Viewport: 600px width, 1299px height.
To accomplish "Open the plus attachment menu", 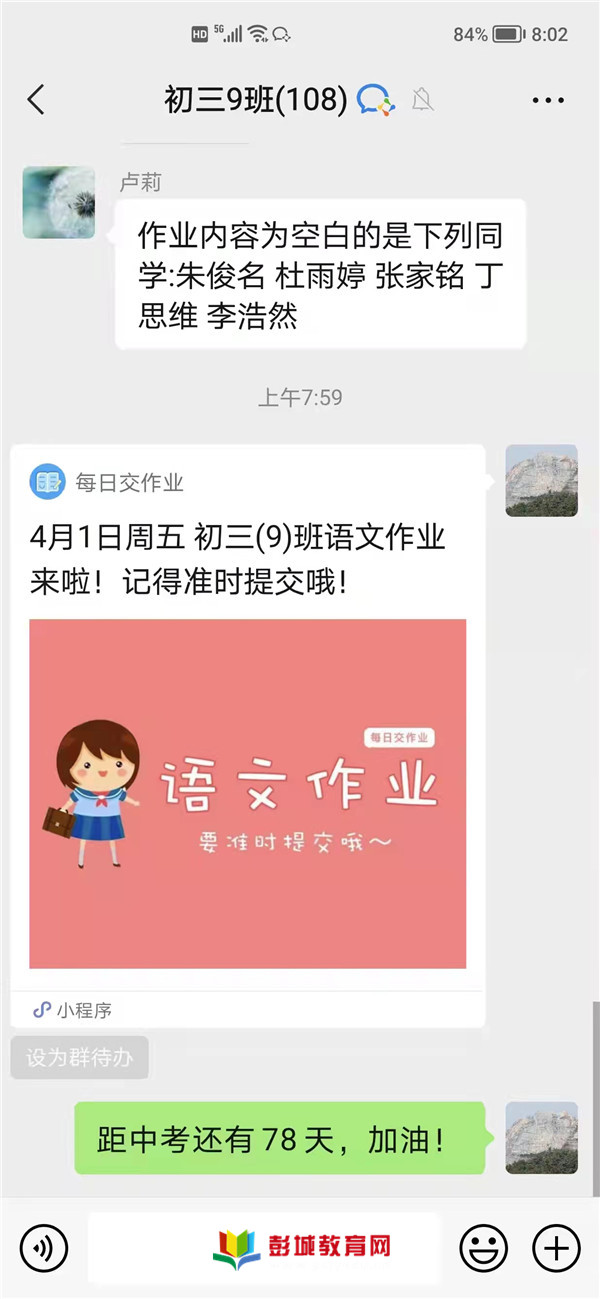I will [x=555, y=1247].
